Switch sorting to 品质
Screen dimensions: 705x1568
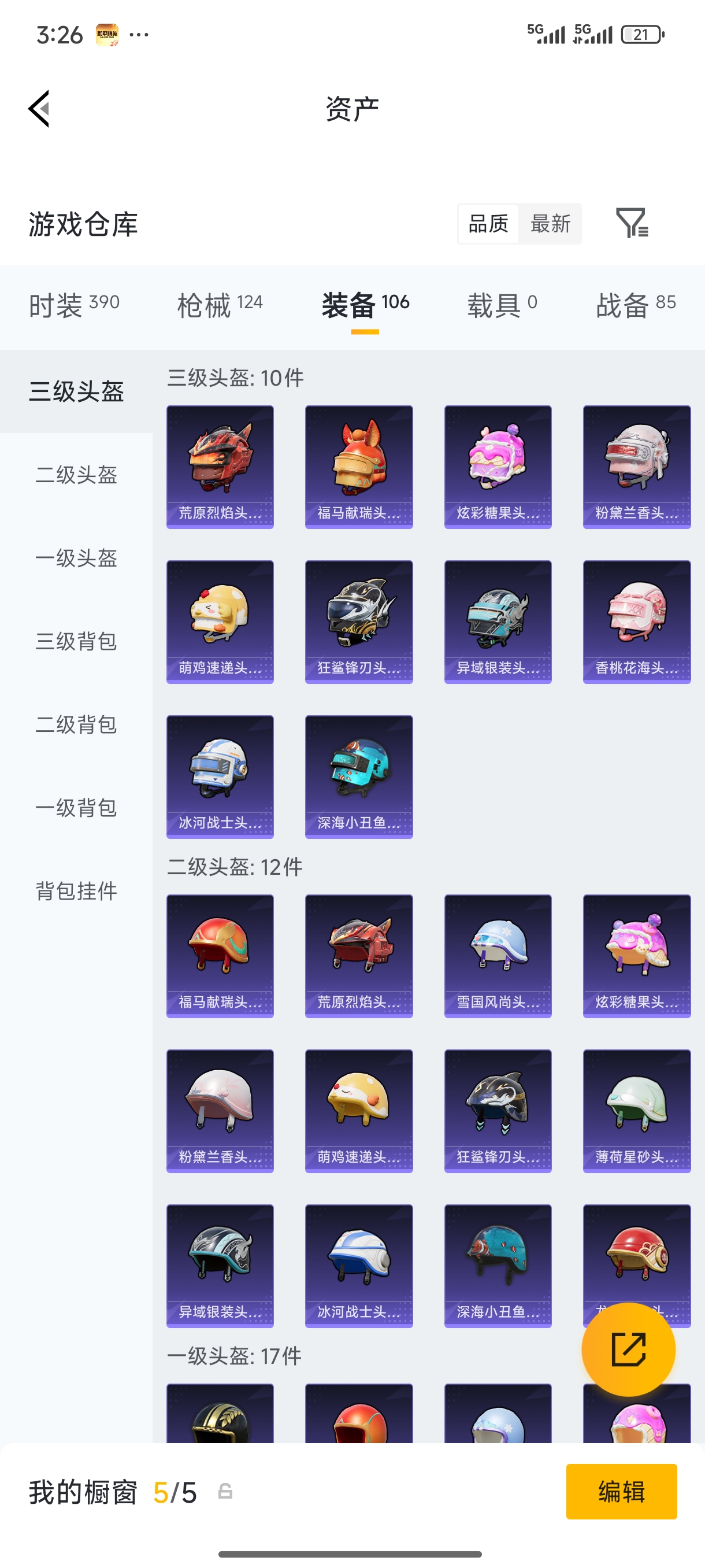488,224
